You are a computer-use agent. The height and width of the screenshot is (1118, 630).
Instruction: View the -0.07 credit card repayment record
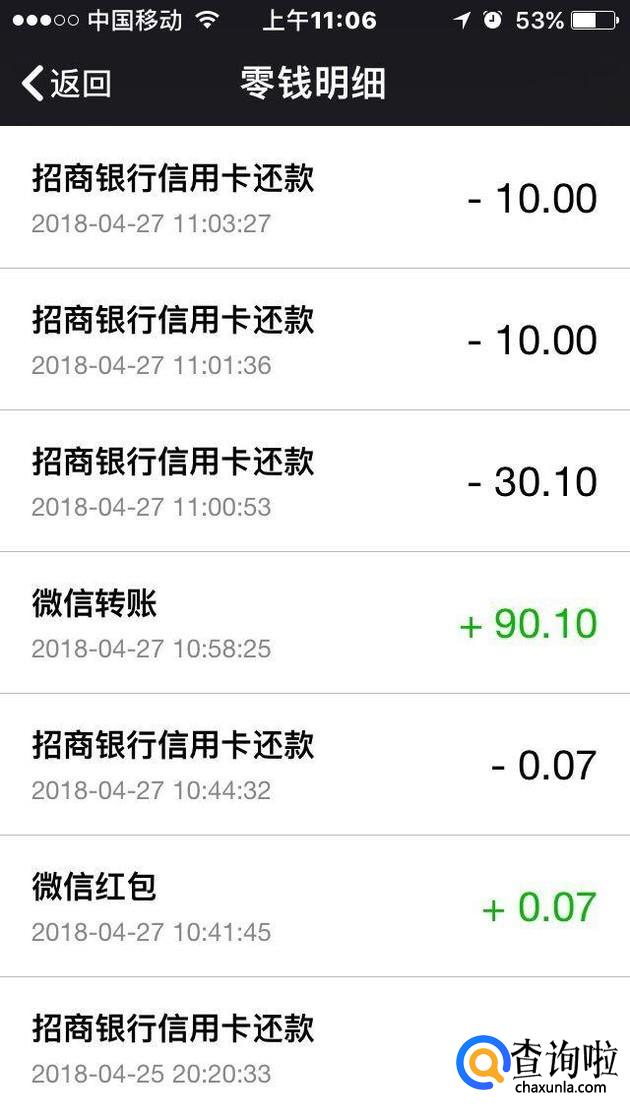tap(314, 765)
